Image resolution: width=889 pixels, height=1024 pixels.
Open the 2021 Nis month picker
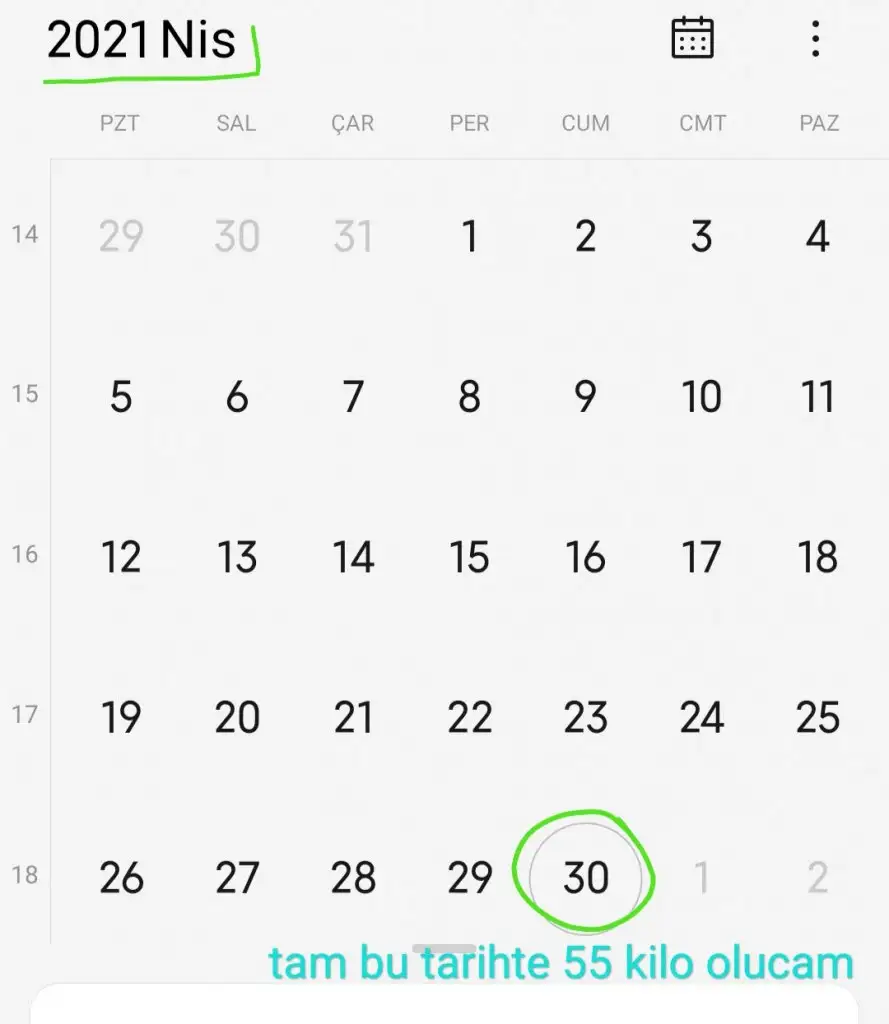(x=141, y=41)
